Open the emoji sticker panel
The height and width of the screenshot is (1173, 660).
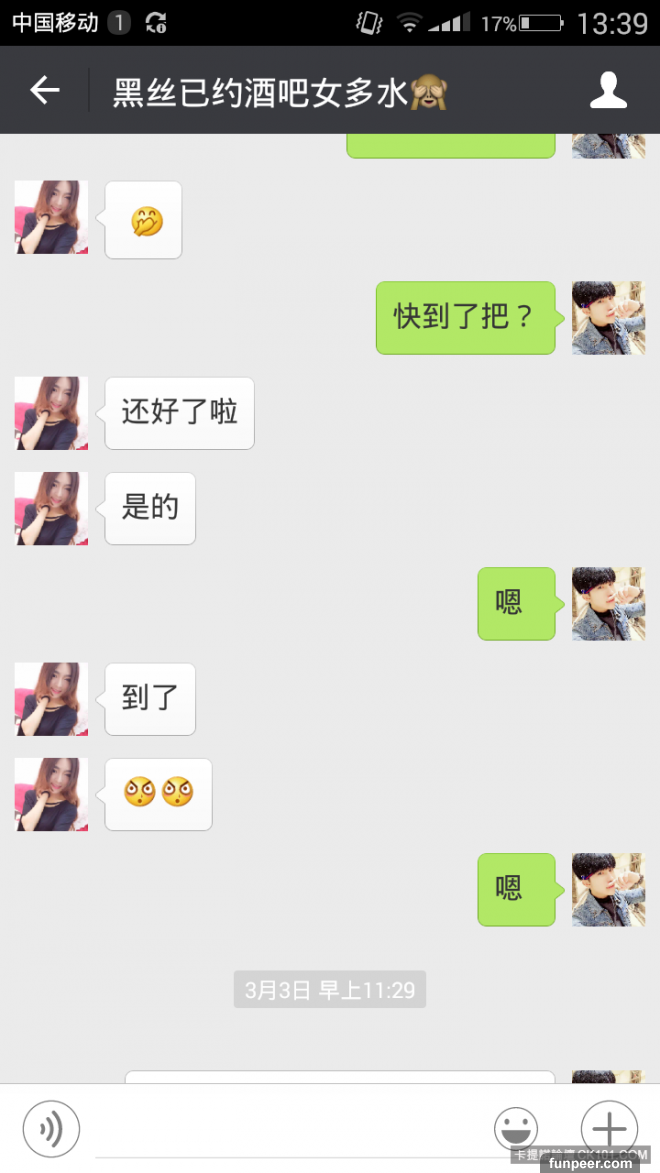tap(516, 1130)
